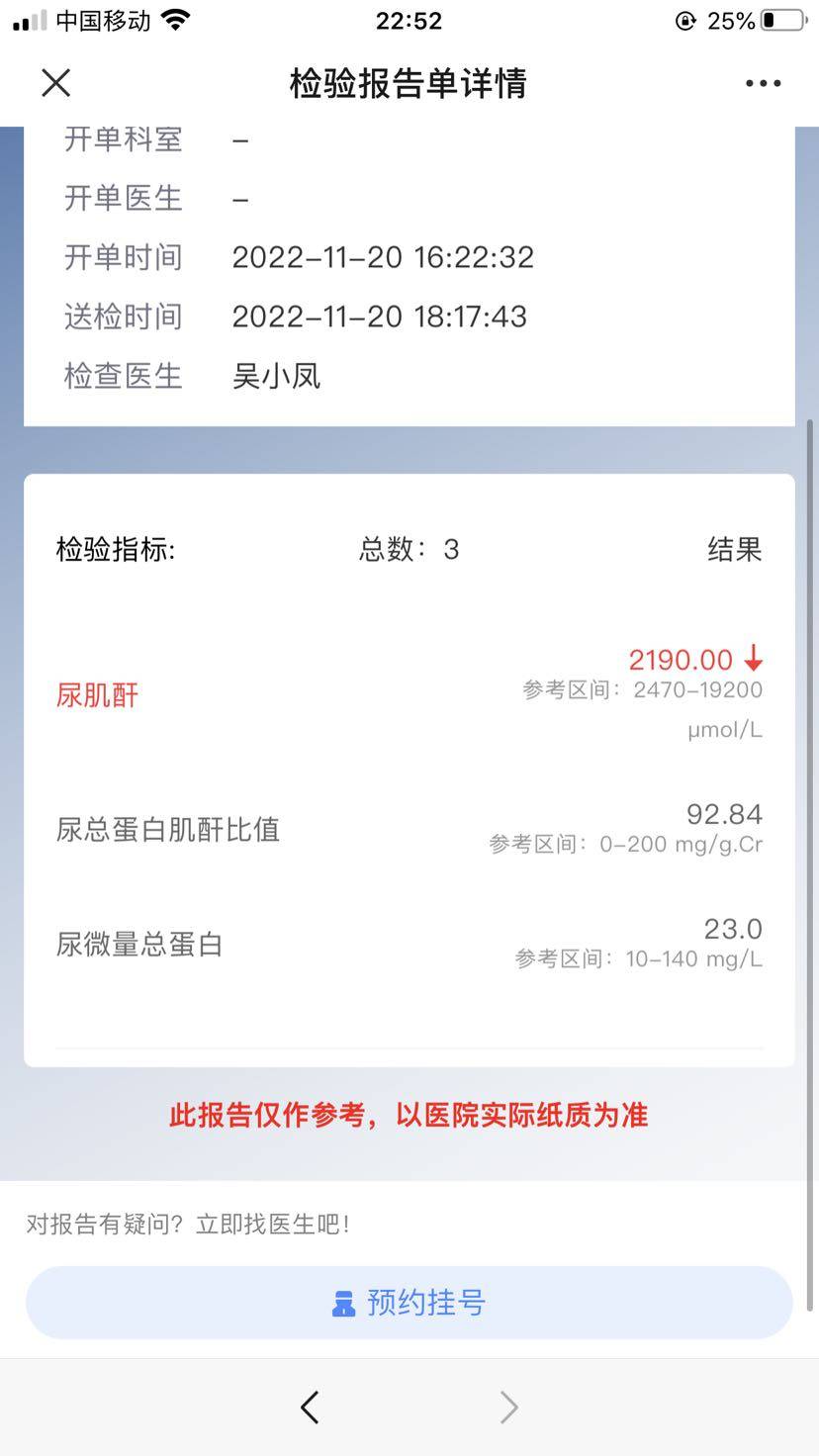
Task: Close the 检验报告单详情 page
Action: [56, 83]
